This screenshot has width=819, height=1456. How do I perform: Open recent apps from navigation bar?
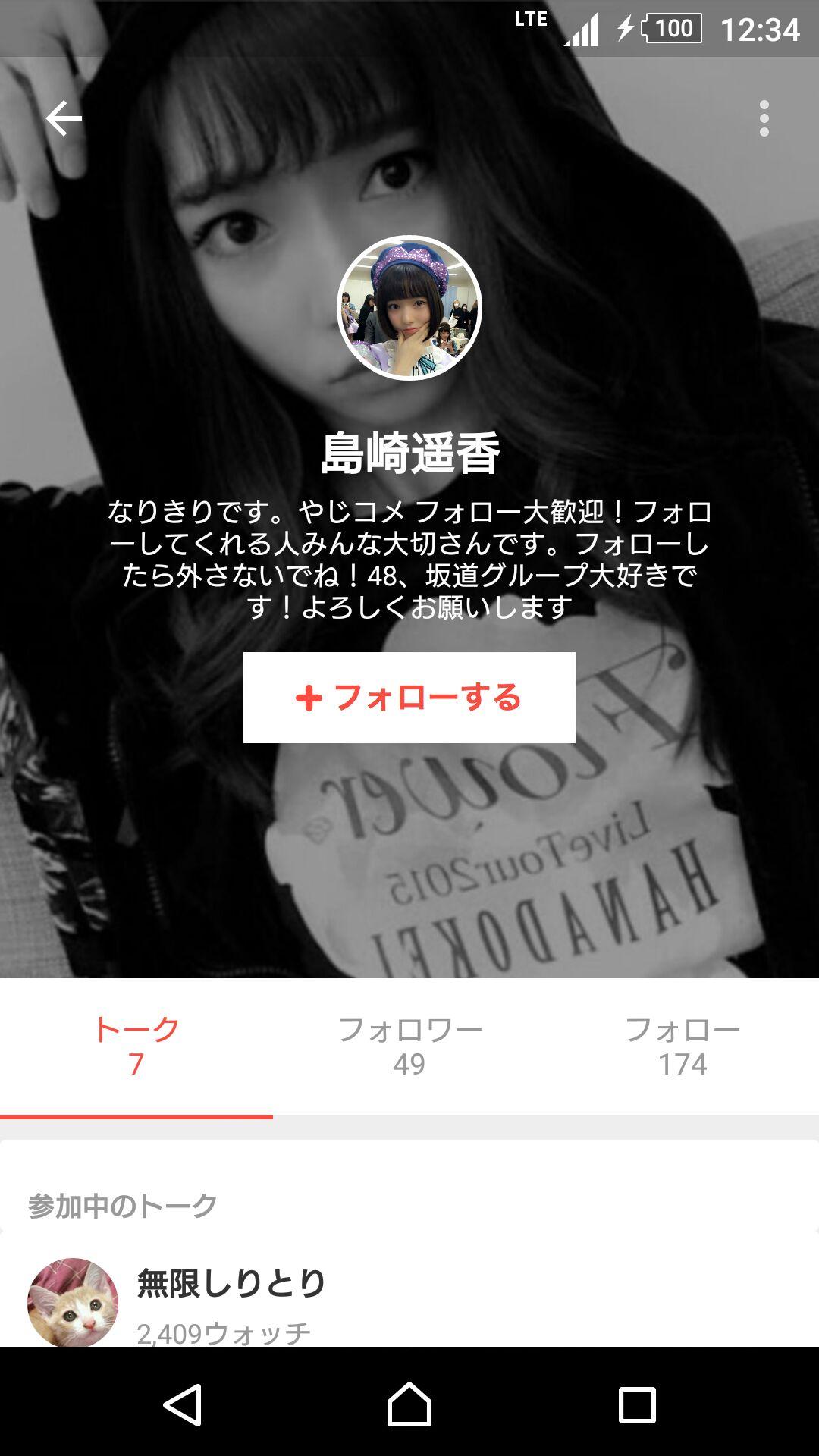click(x=637, y=1404)
